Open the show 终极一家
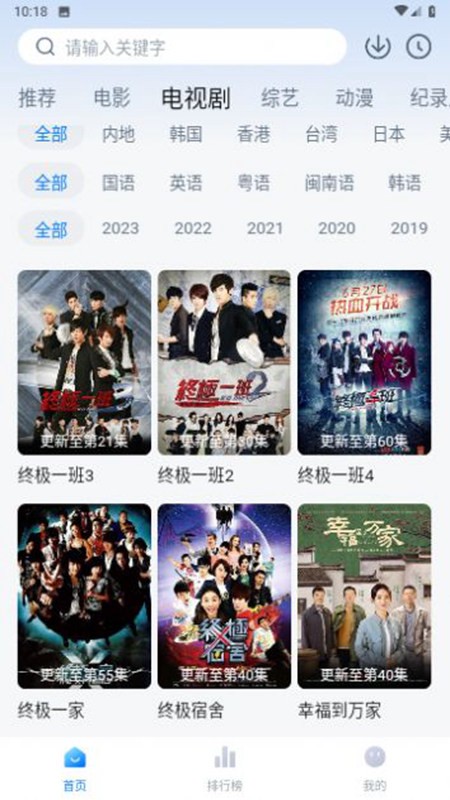This screenshot has width=450, height=800. coord(84,612)
